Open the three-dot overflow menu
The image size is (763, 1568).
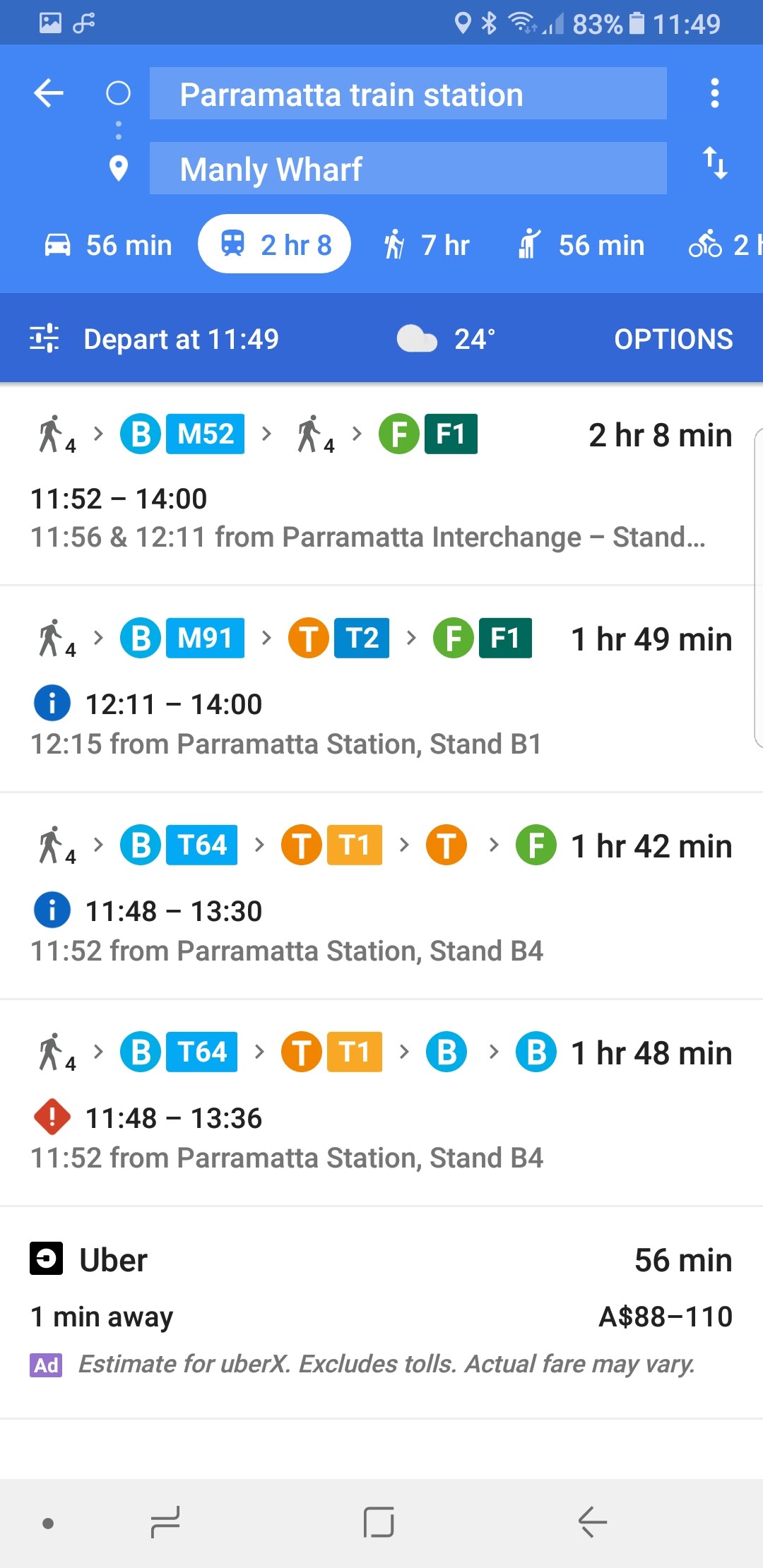point(714,93)
